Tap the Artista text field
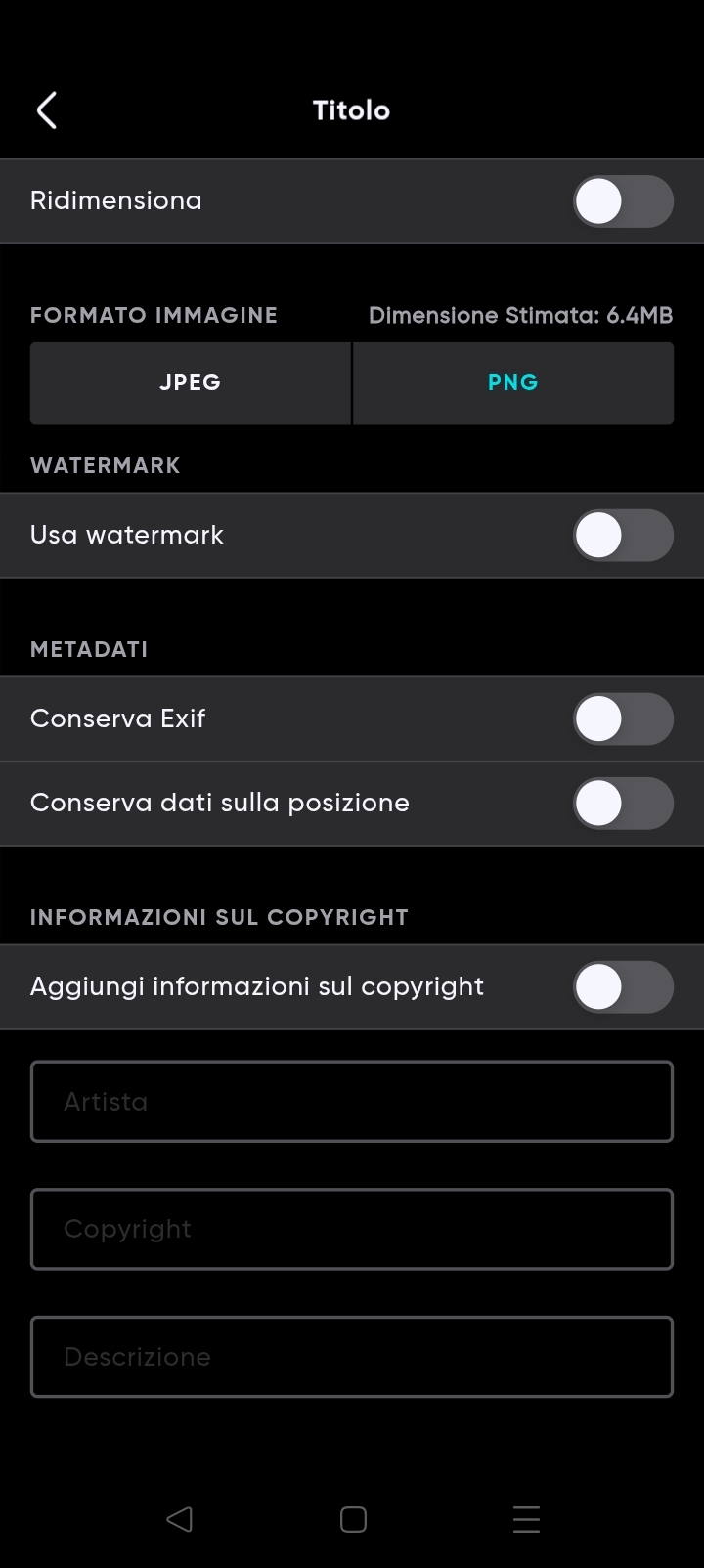 click(x=352, y=1102)
